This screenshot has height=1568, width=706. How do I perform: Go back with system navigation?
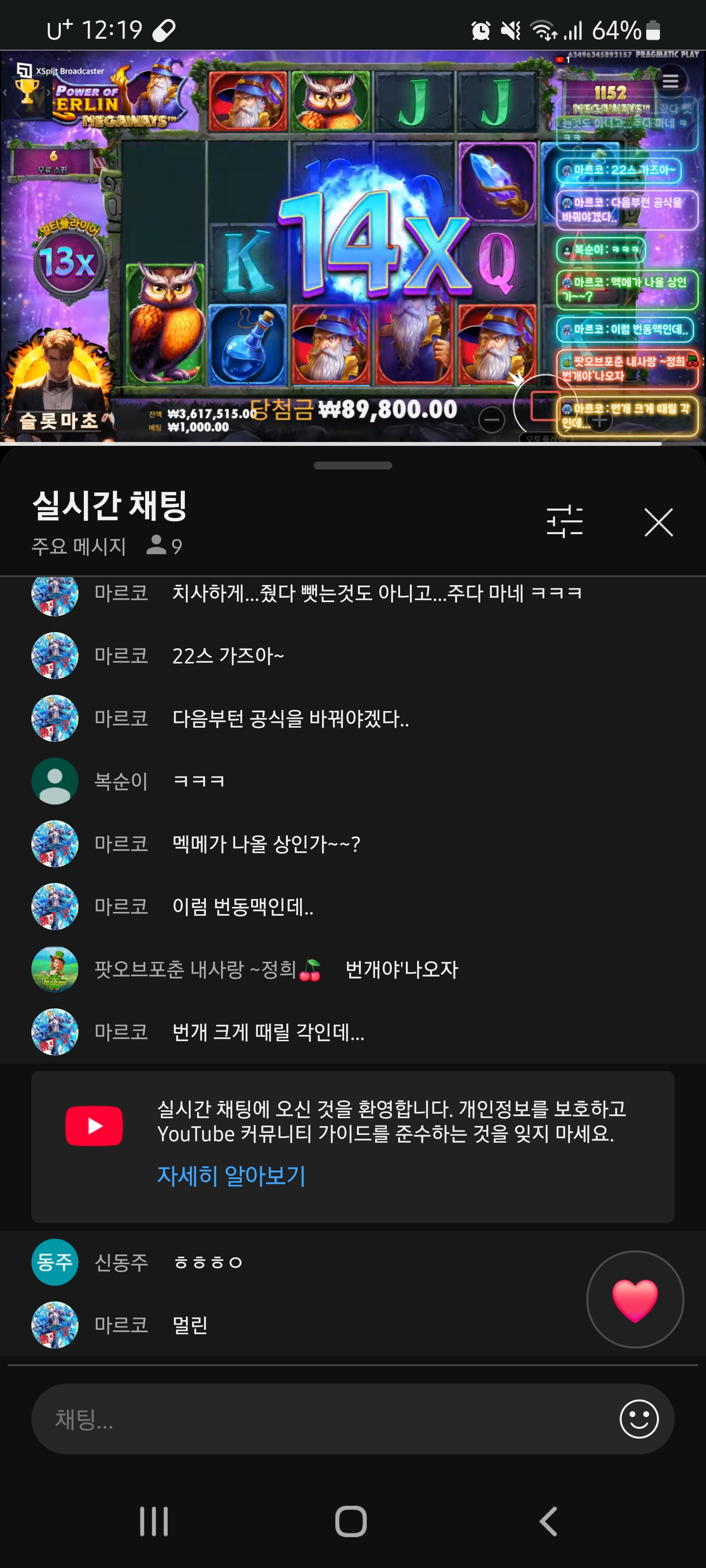click(548, 1521)
